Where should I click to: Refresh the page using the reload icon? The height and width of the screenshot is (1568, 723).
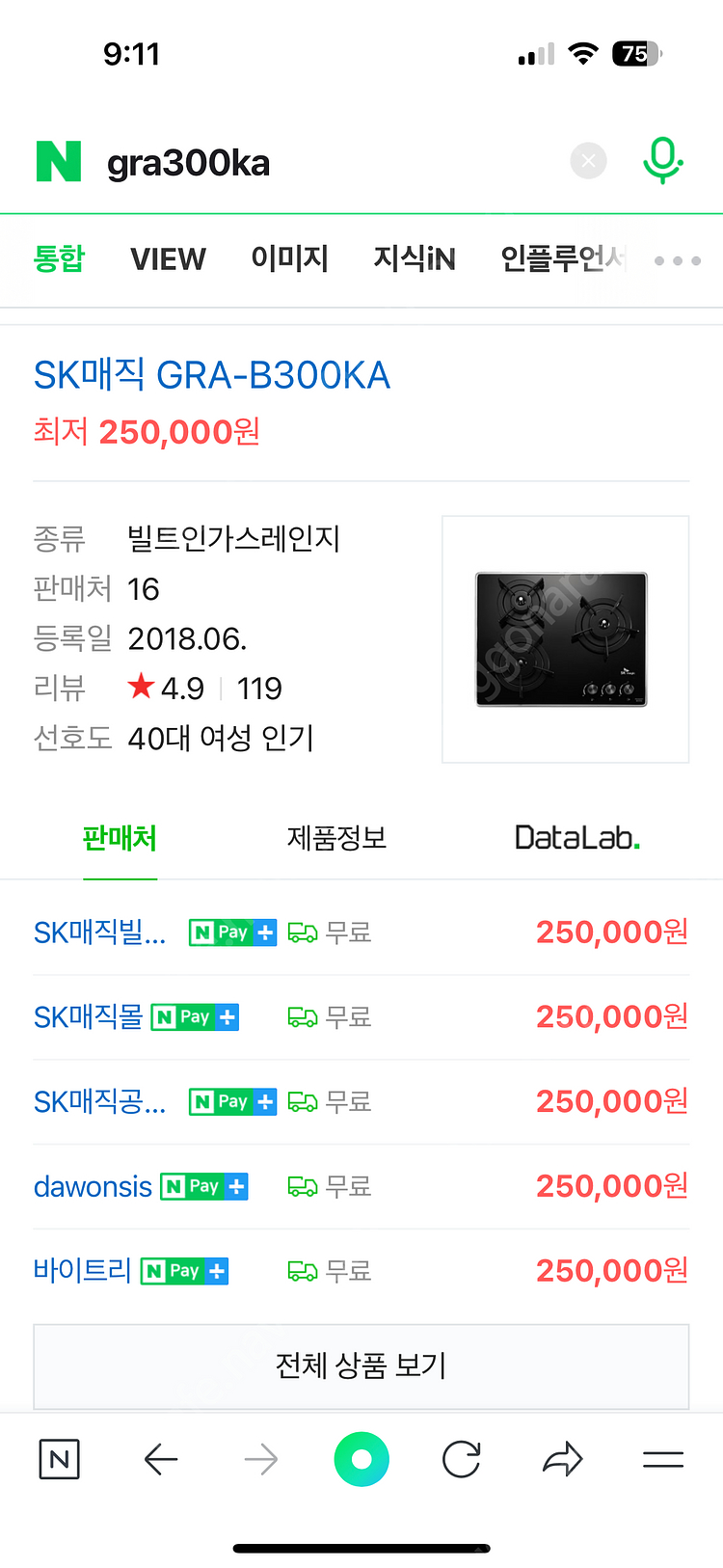pyautogui.click(x=461, y=1459)
